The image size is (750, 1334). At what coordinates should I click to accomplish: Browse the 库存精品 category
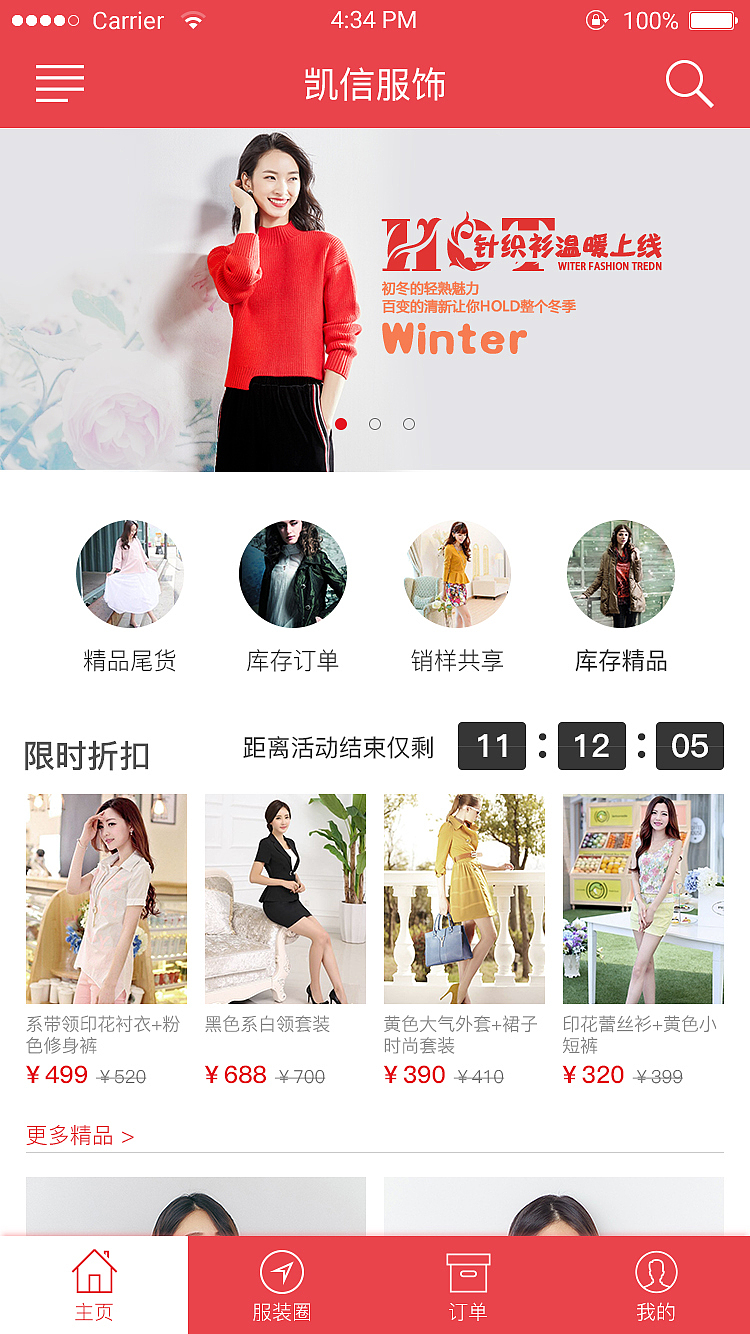pyautogui.click(x=621, y=597)
